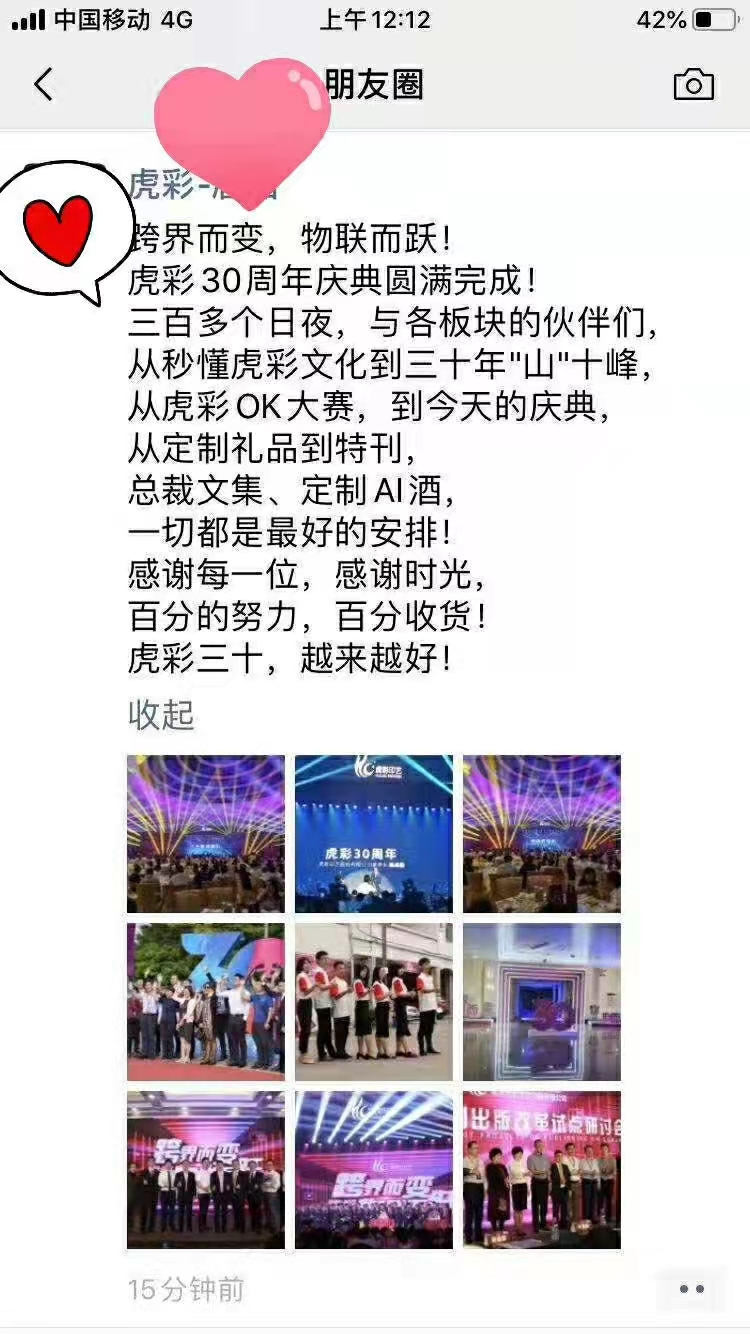Image resolution: width=750 pixels, height=1334 pixels.
Task: Open the photo of the group waving by the 30 sculpture
Action: tap(205, 1001)
